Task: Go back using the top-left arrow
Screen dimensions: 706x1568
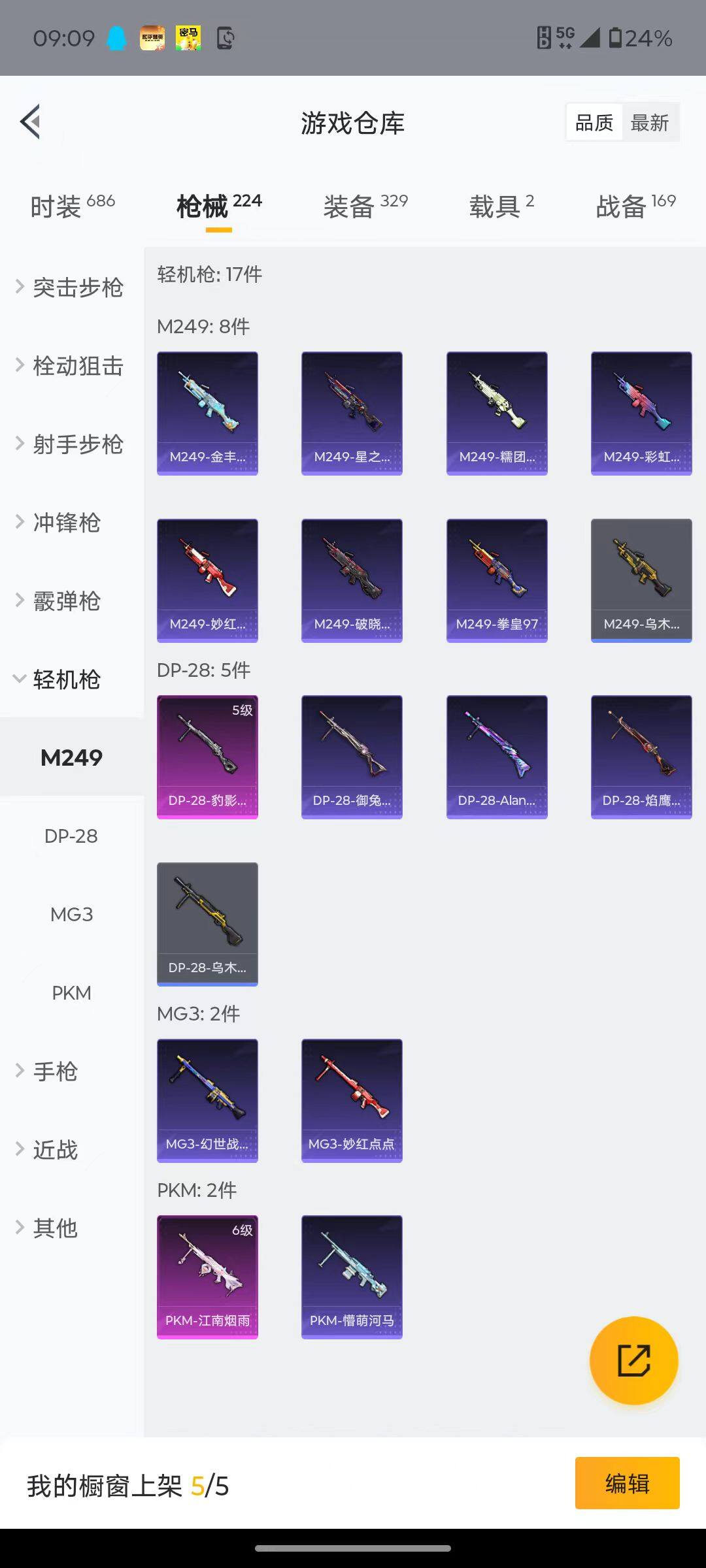Action: (x=31, y=122)
